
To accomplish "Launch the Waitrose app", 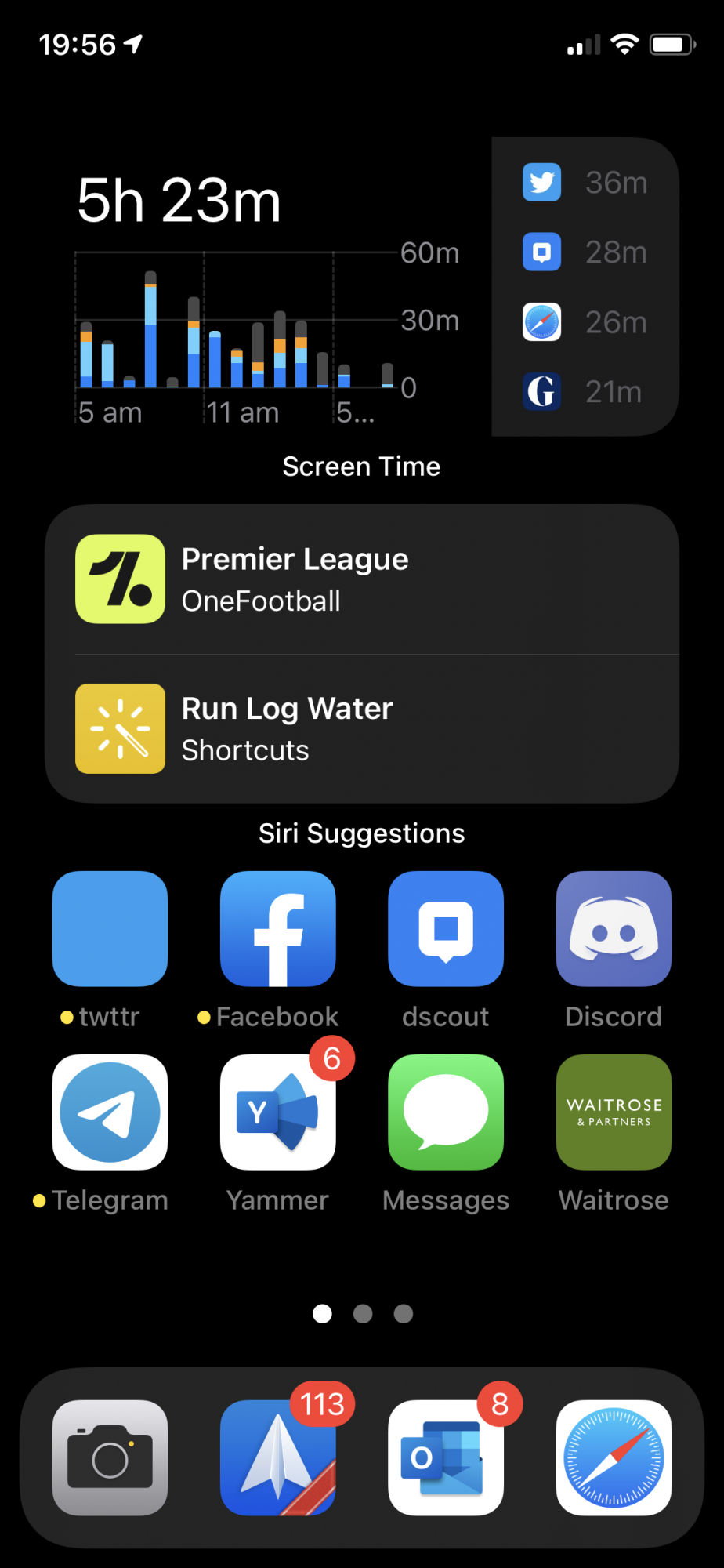I will point(614,1112).
